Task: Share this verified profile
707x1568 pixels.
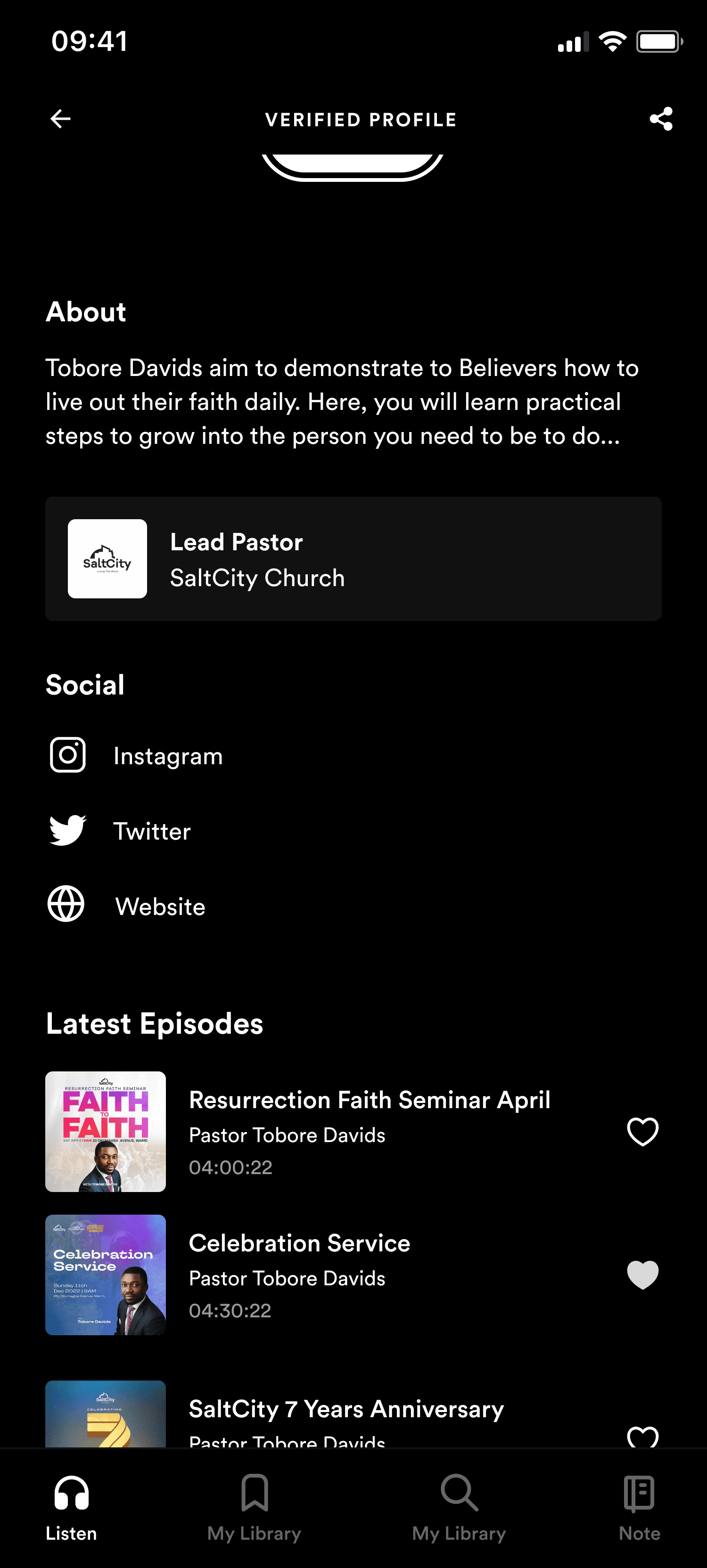Action: [x=661, y=119]
